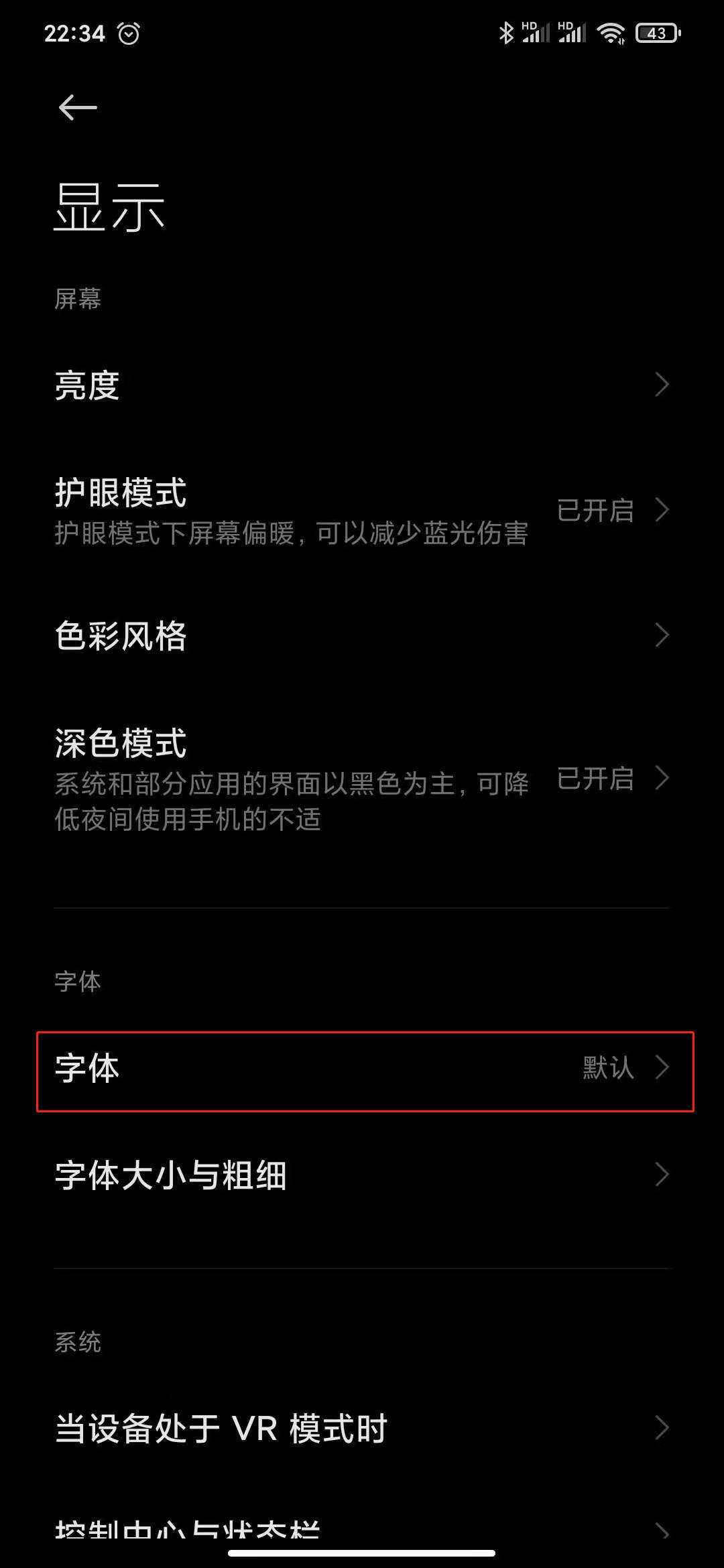Image resolution: width=724 pixels, height=1568 pixels.
Task: Tap the 屏幕 section header label
Action: (78, 300)
